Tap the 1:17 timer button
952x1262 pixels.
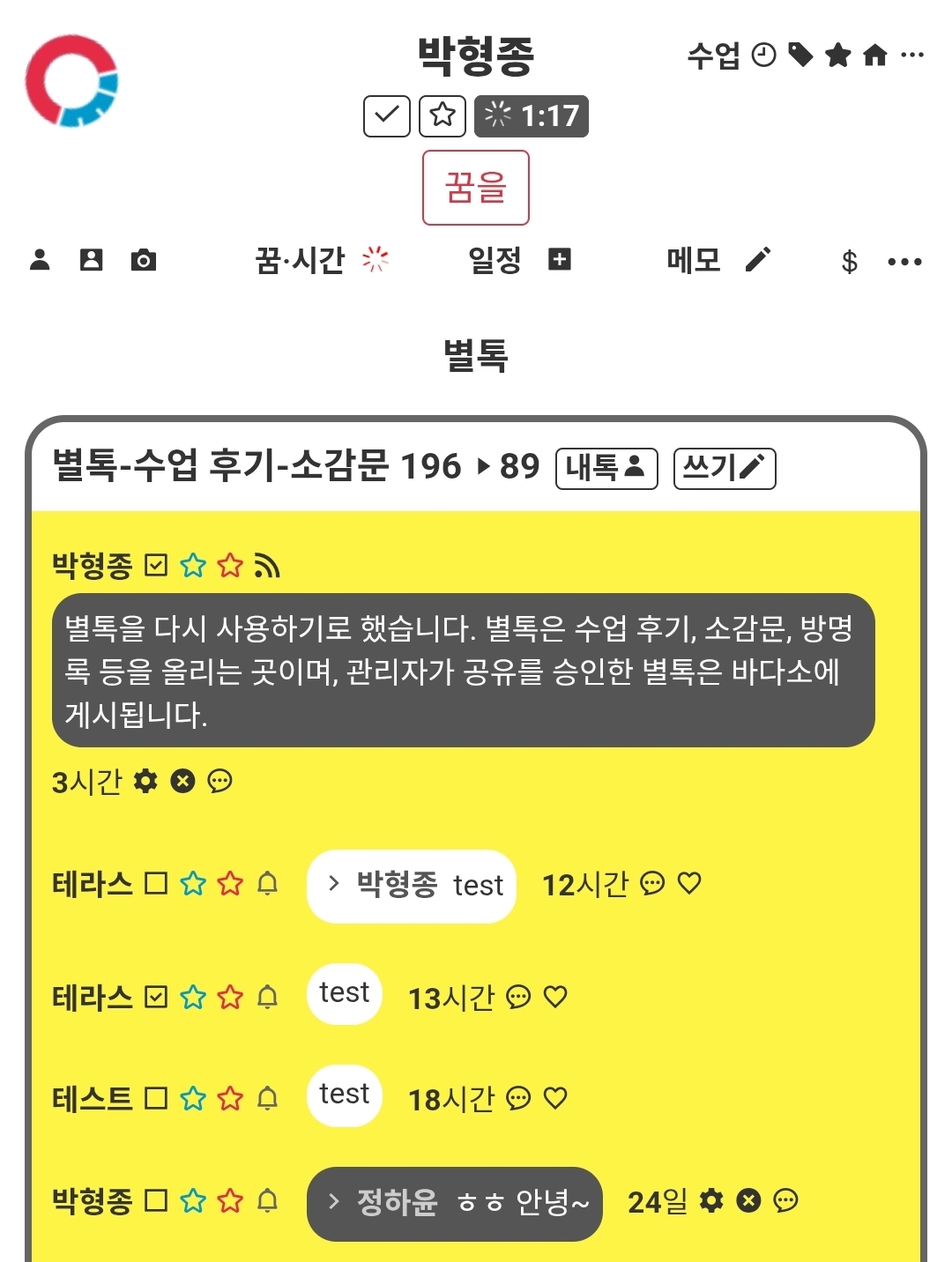pos(532,116)
